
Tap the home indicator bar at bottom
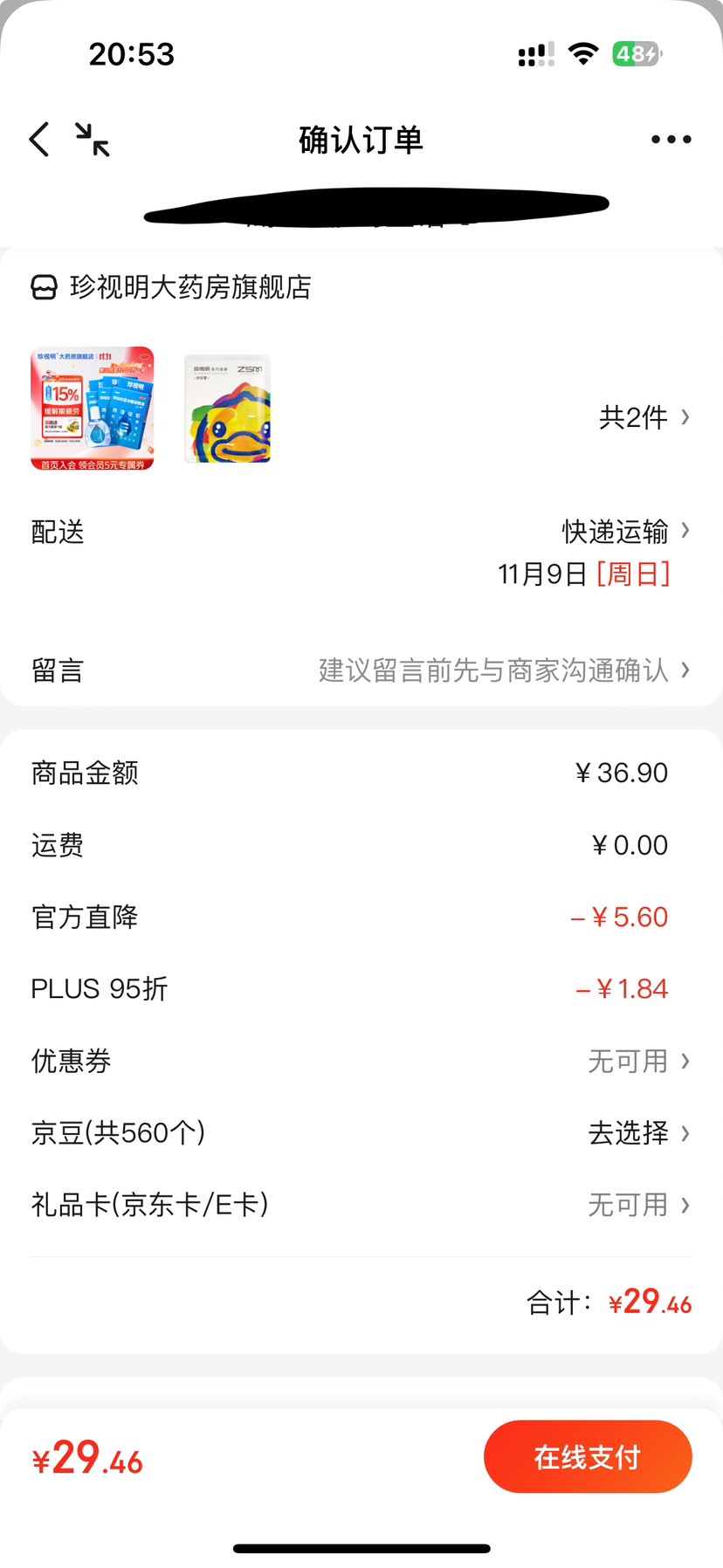click(x=361, y=1544)
